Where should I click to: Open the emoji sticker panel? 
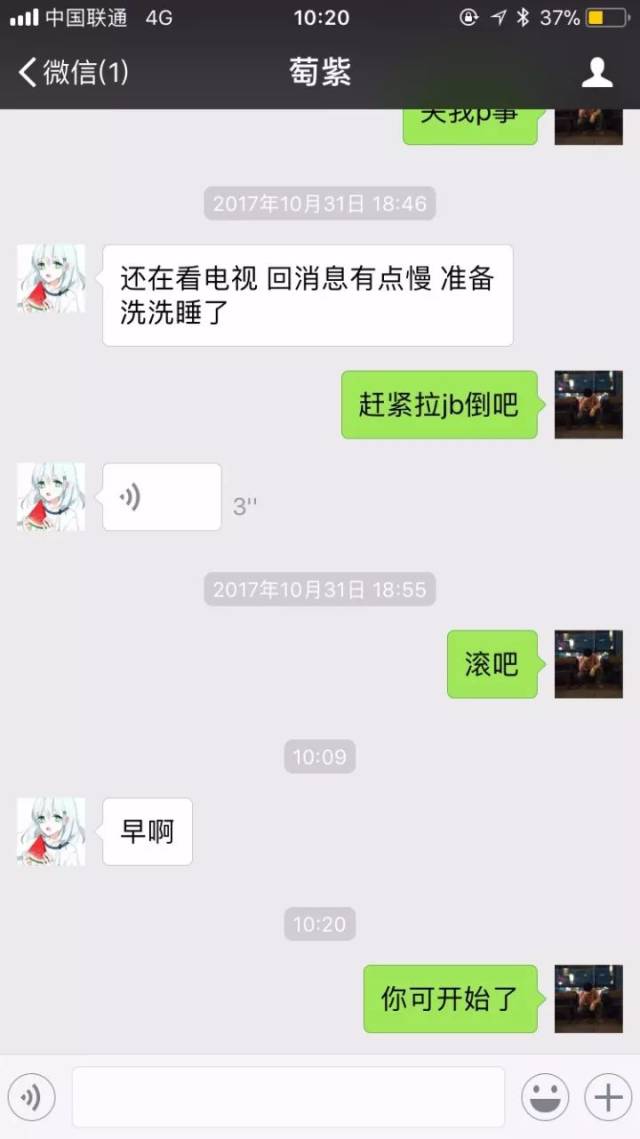[545, 1097]
